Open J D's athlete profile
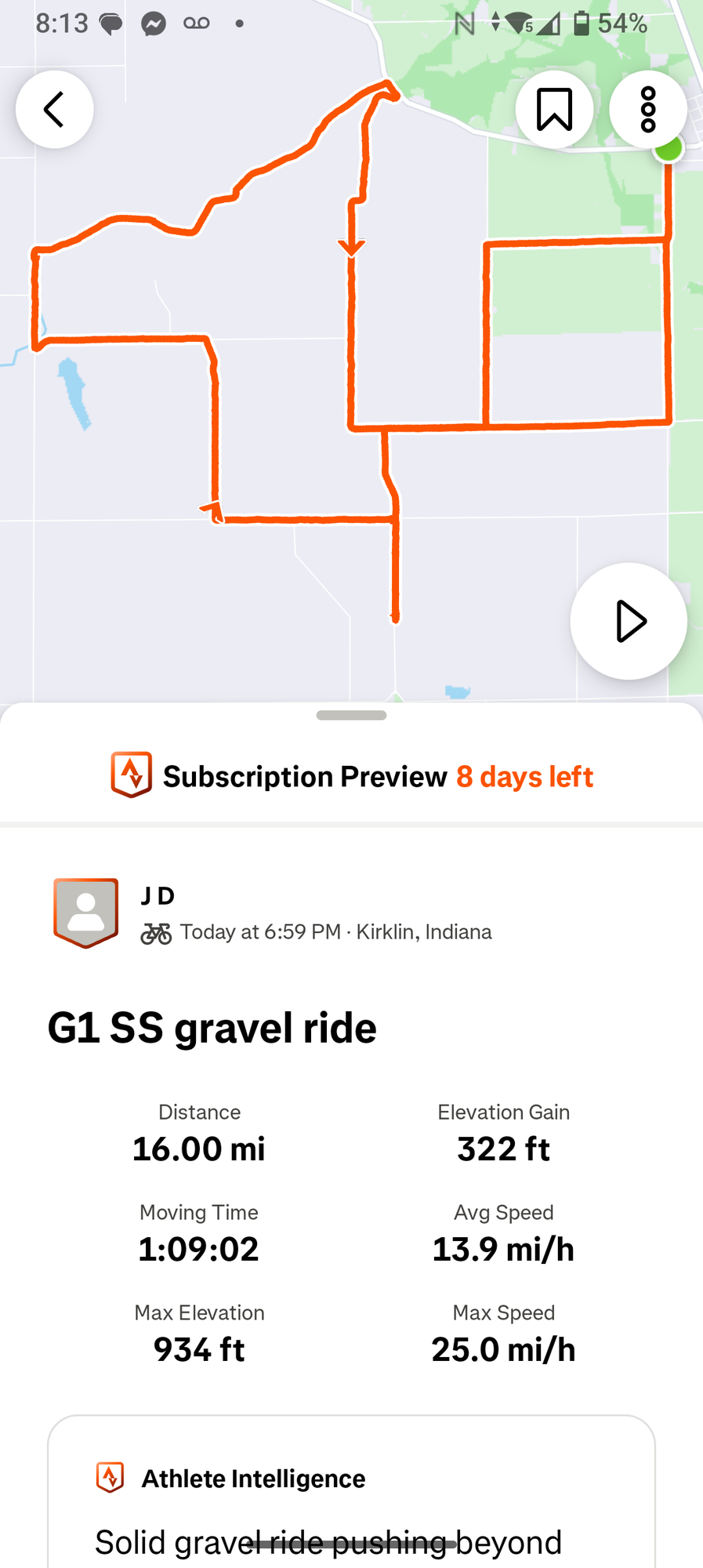The width and height of the screenshot is (703, 1568). pyautogui.click(x=86, y=913)
